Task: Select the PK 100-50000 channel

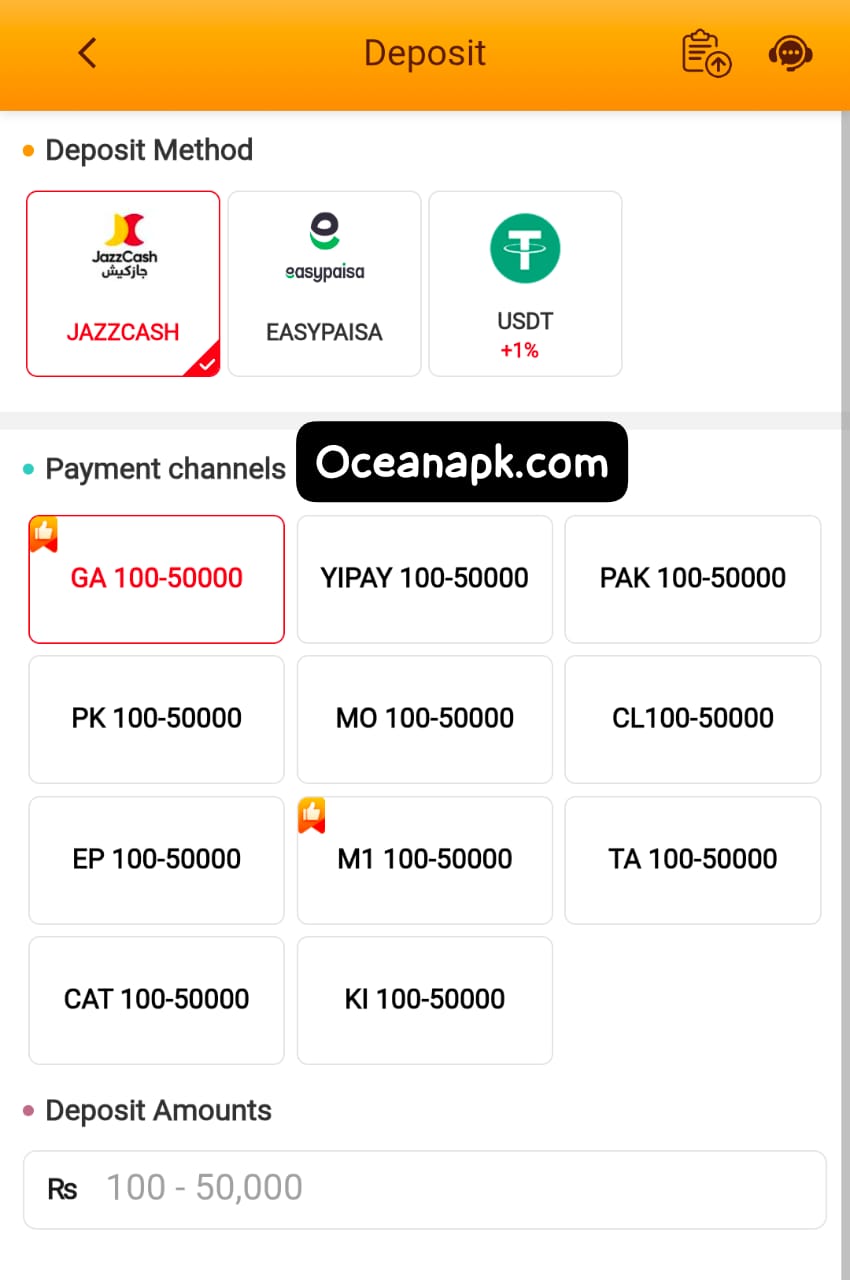Action: click(x=156, y=719)
